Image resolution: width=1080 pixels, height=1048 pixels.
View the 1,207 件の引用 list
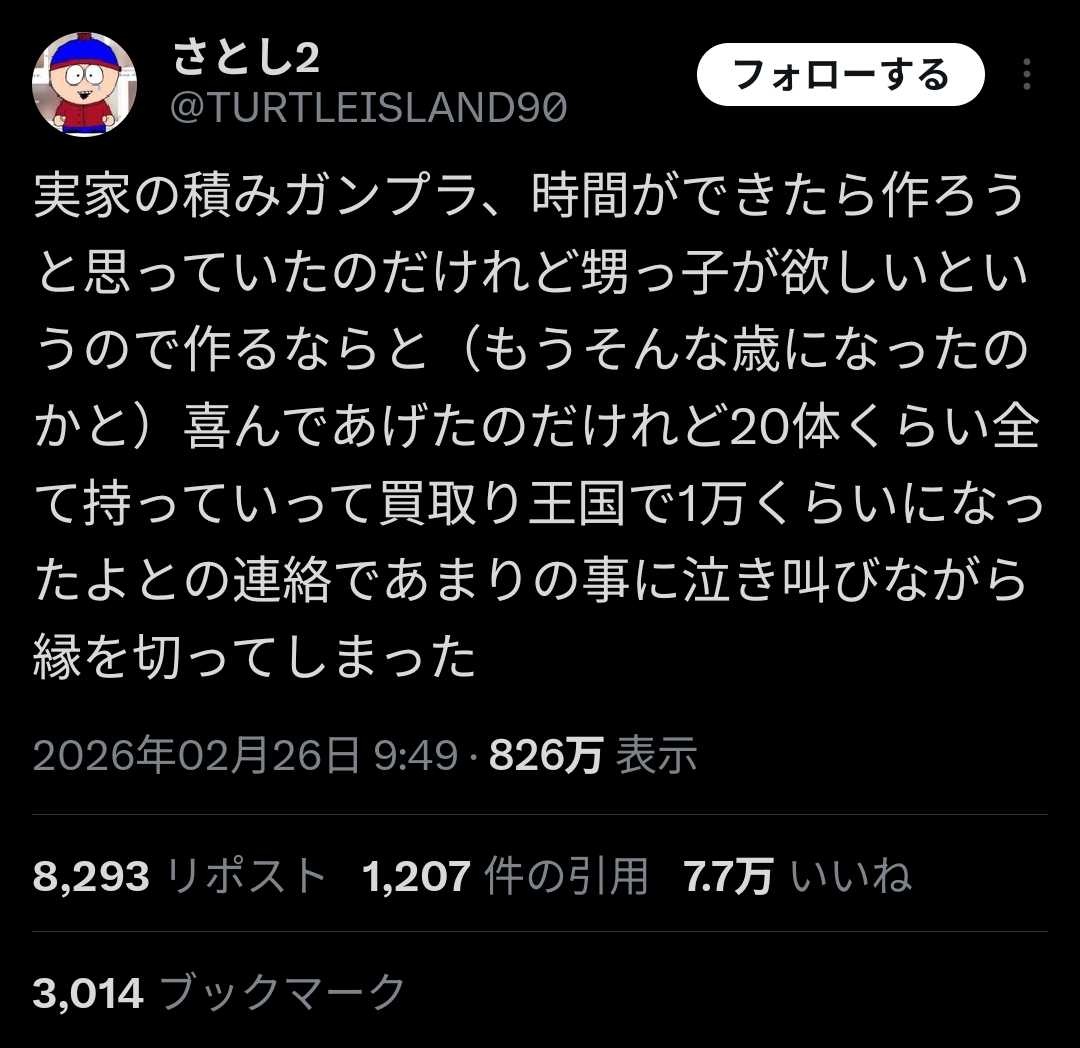(506, 877)
